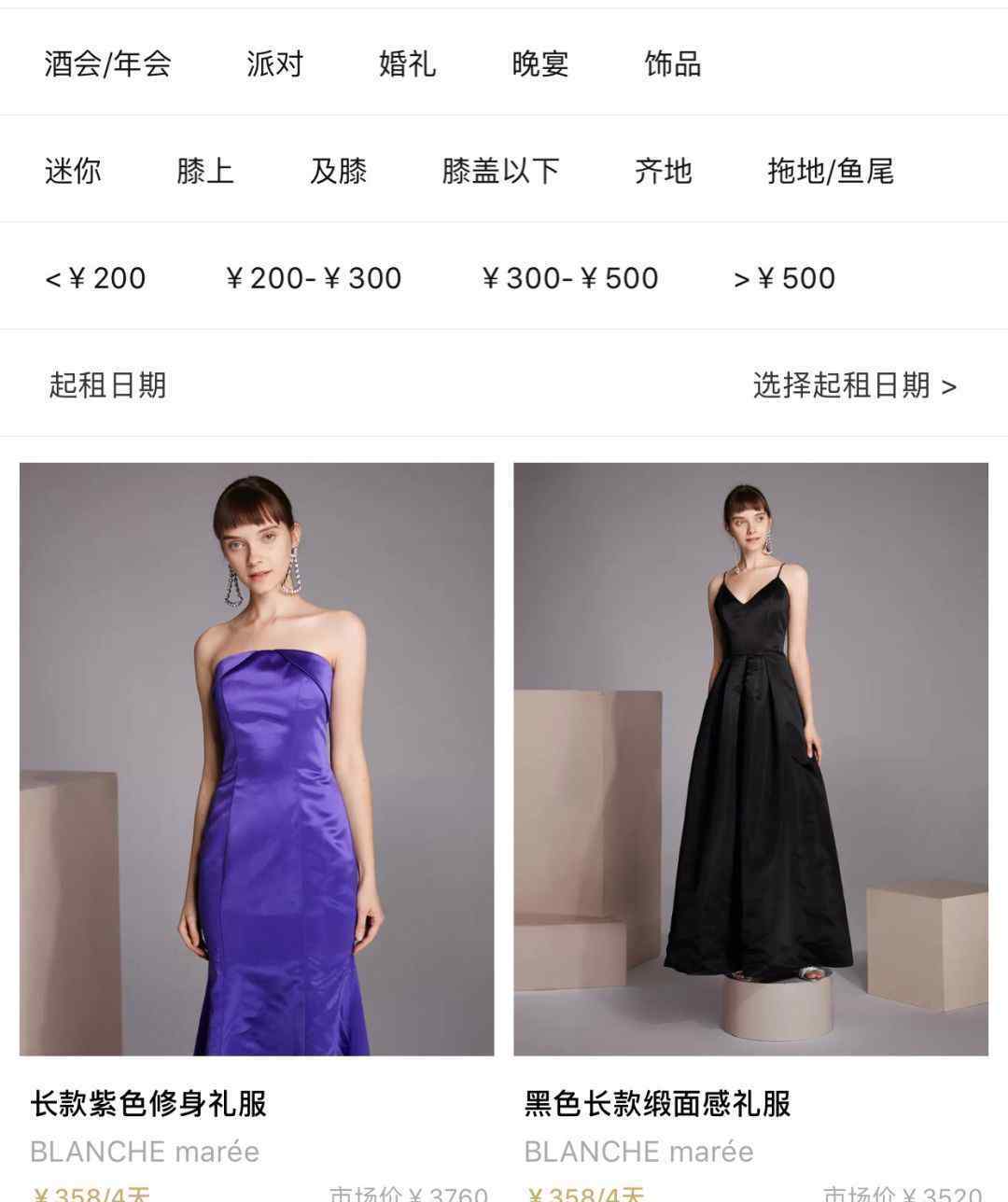Filter by price above ¥500
1008x1202 pixels.
(x=784, y=278)
